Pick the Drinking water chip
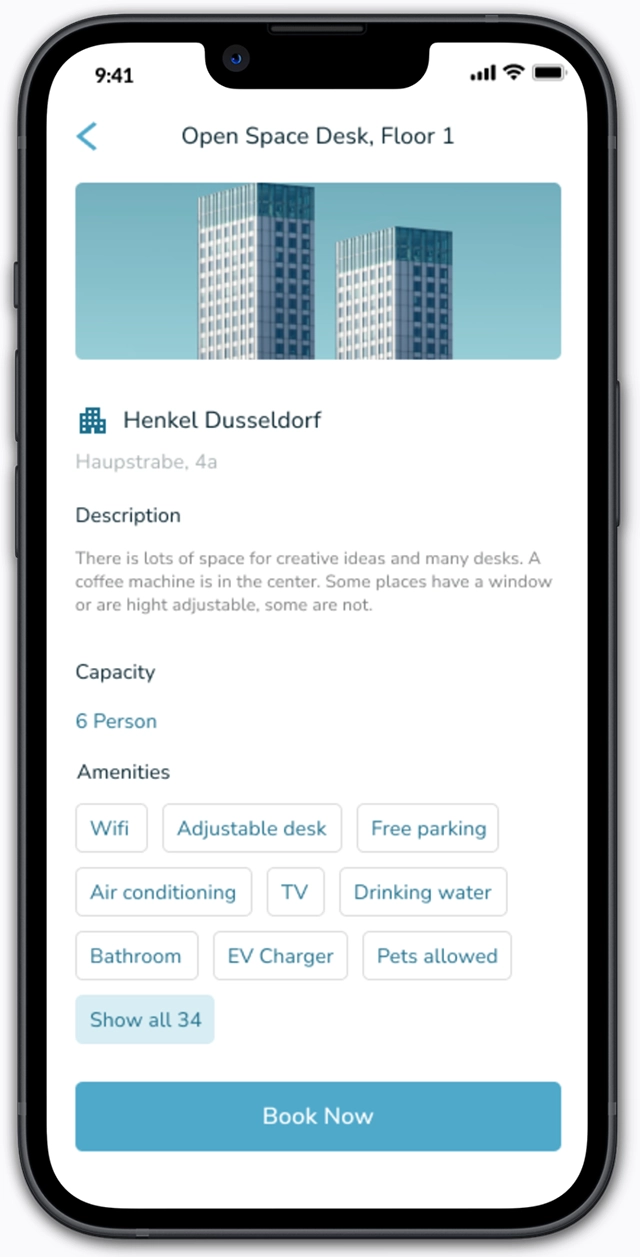 pyautogui.click(x=423, y=892)
